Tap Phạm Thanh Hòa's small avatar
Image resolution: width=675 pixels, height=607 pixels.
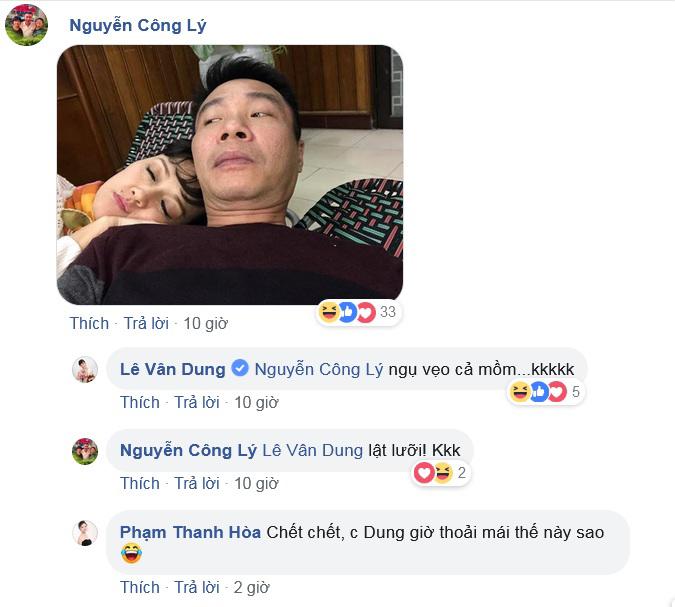(x=85, y=533)
